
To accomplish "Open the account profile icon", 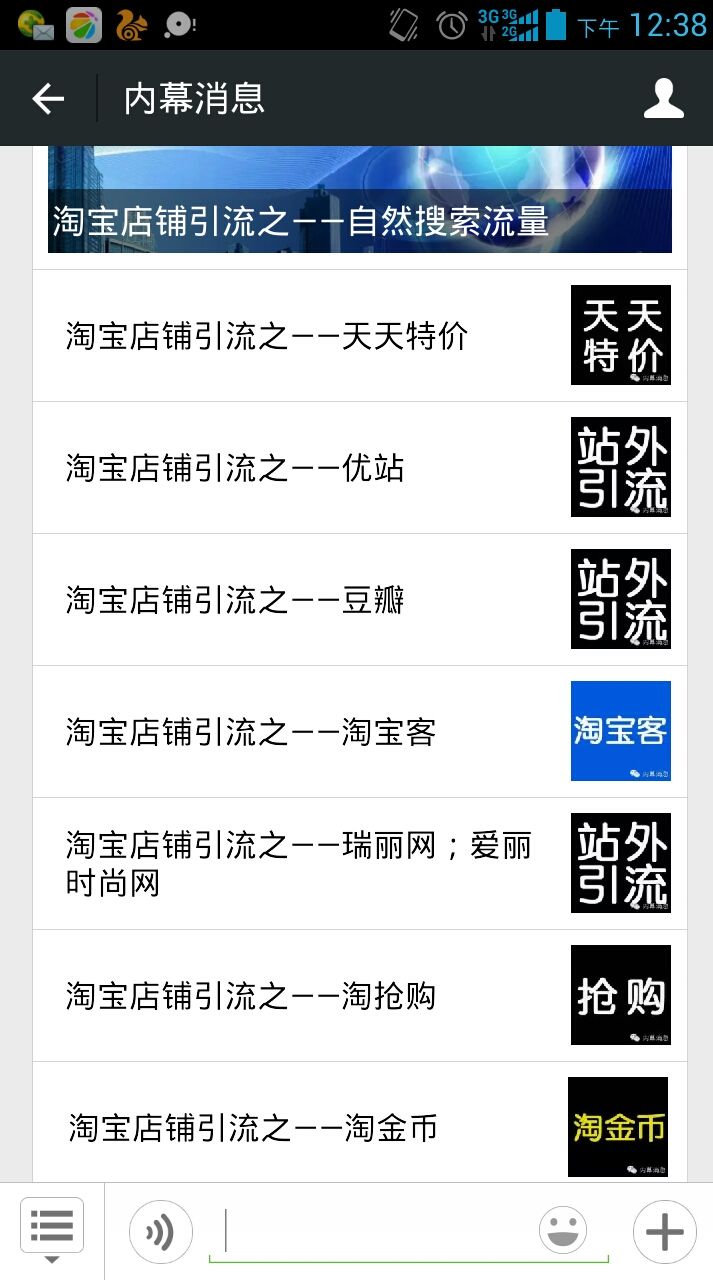I will click(x=663, y=99).
